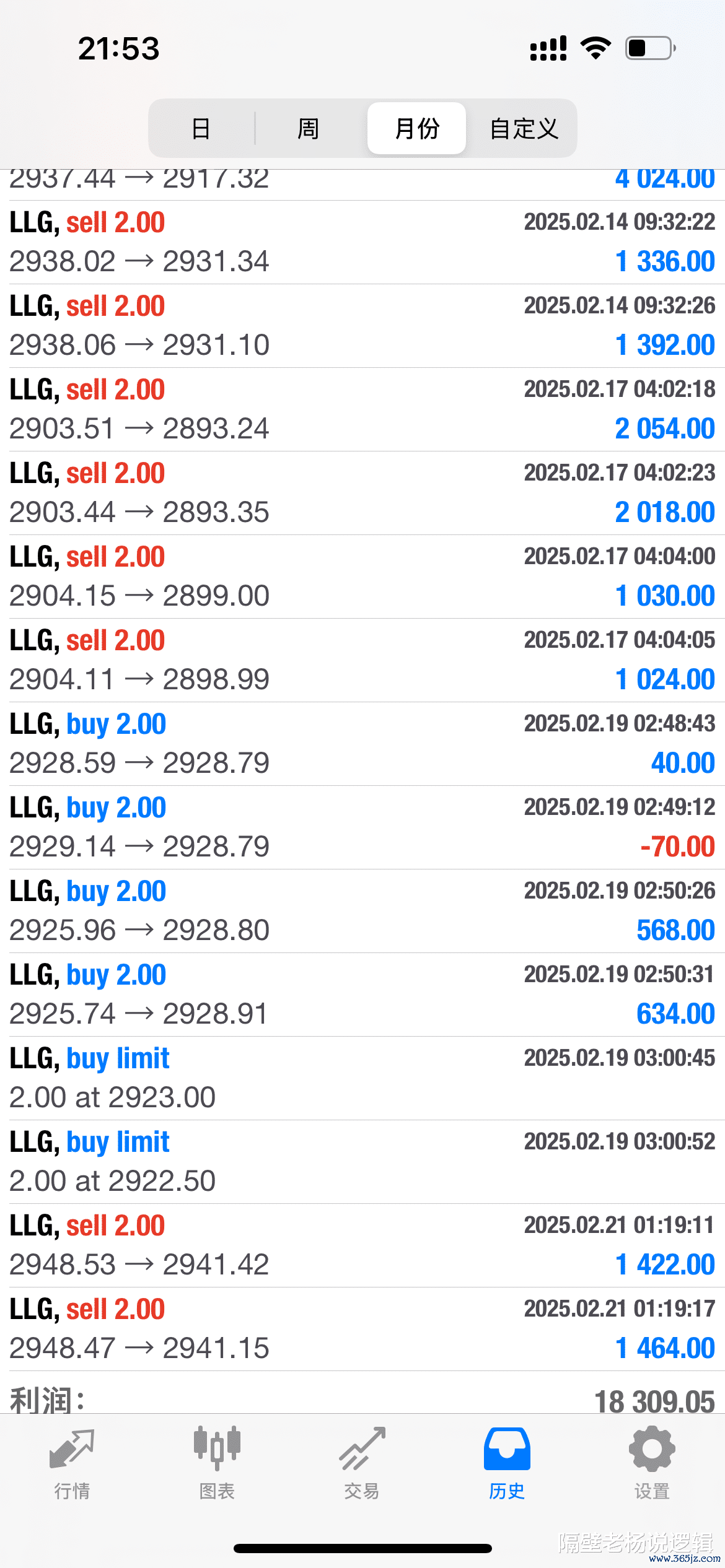View the buy trade with loss -70.00

coord(362,827)
